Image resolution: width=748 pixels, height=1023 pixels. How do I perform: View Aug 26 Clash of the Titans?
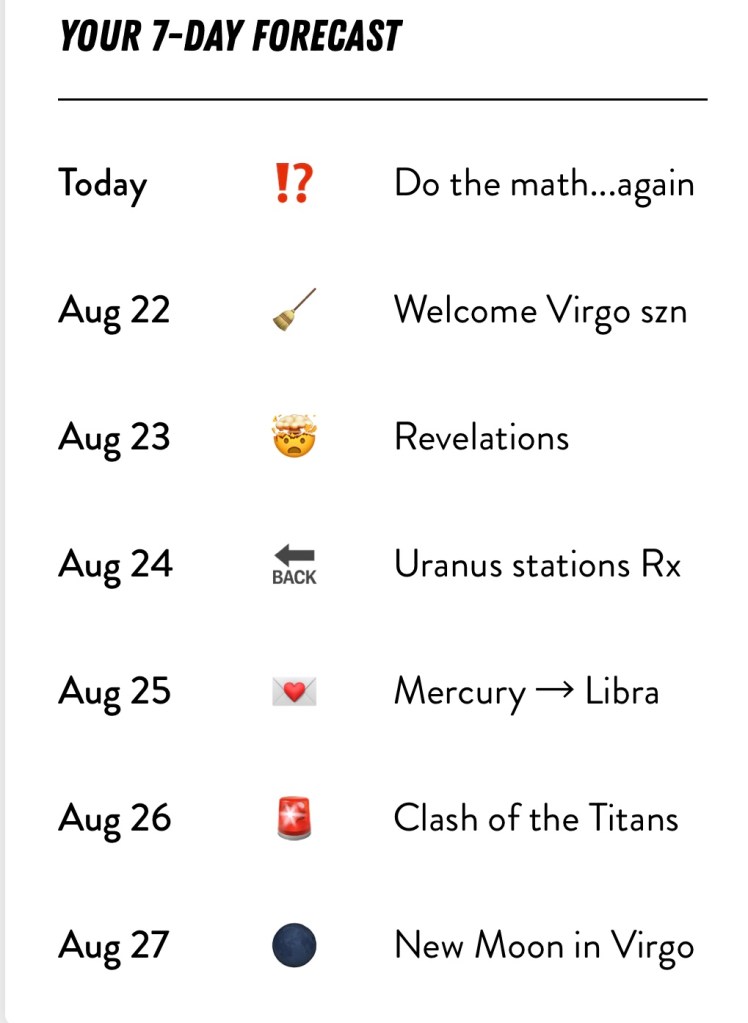click(536, 819)
